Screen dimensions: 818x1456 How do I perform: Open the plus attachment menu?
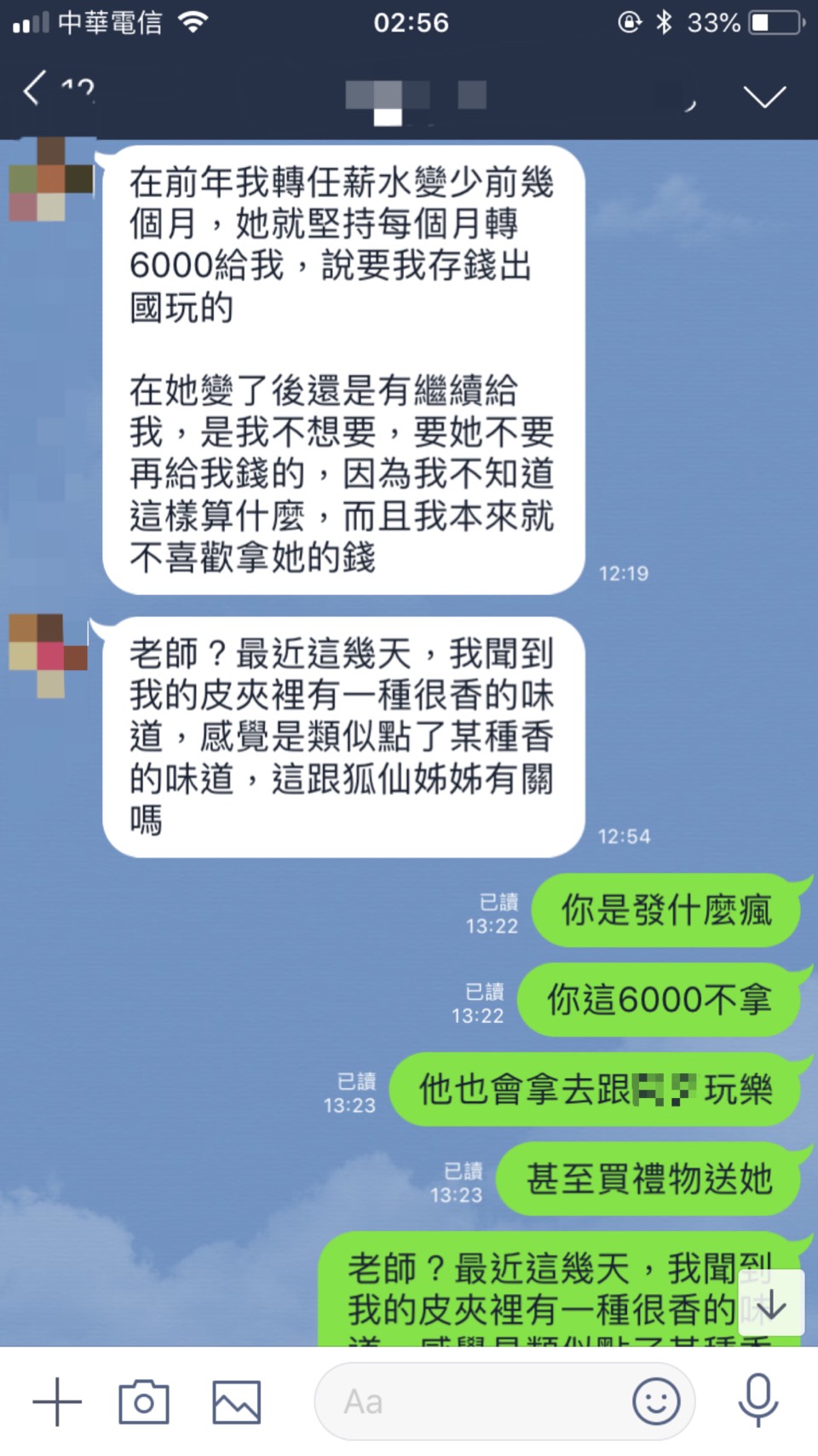(x=57, y=1401)
